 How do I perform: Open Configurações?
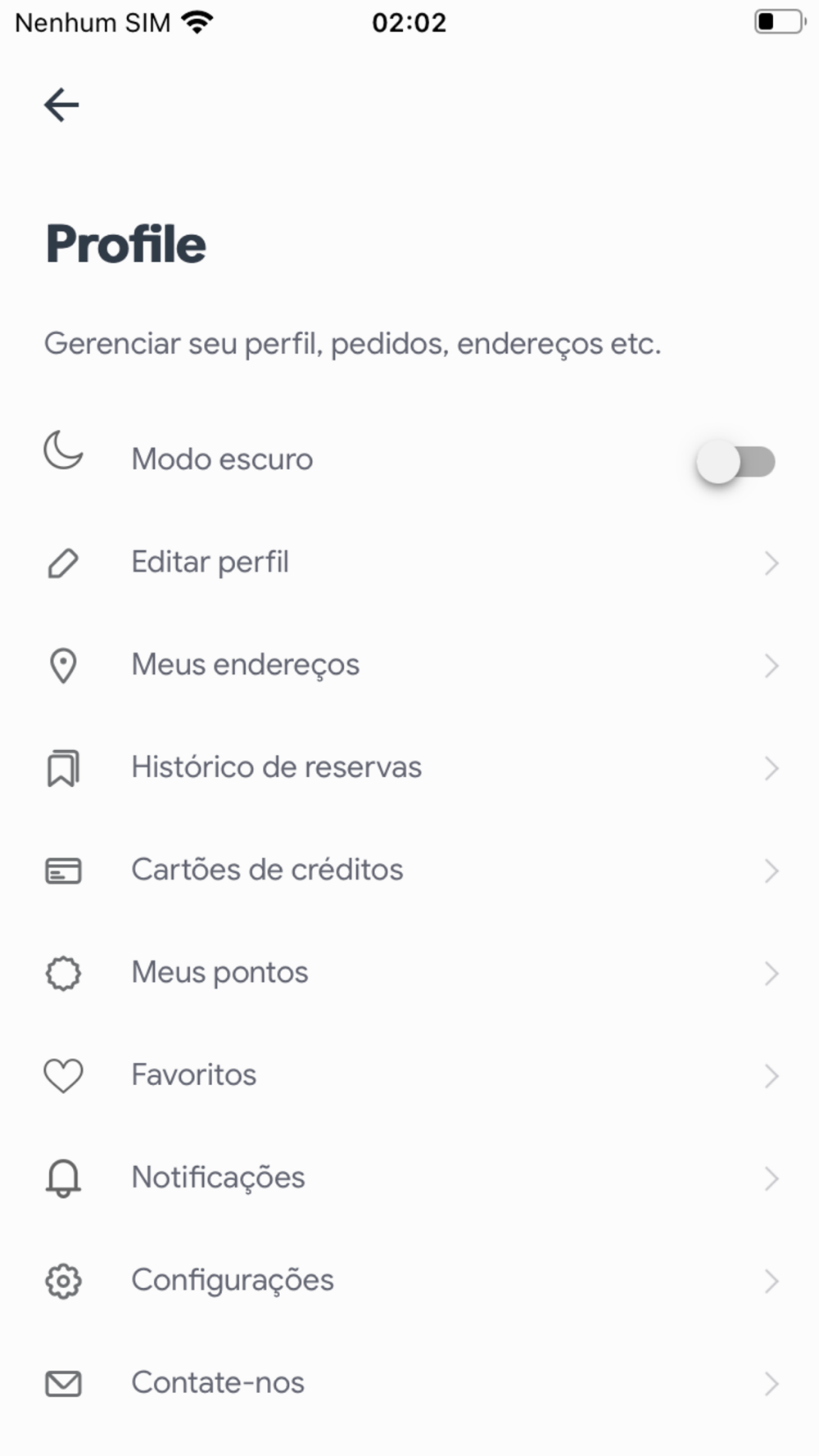233,1280
